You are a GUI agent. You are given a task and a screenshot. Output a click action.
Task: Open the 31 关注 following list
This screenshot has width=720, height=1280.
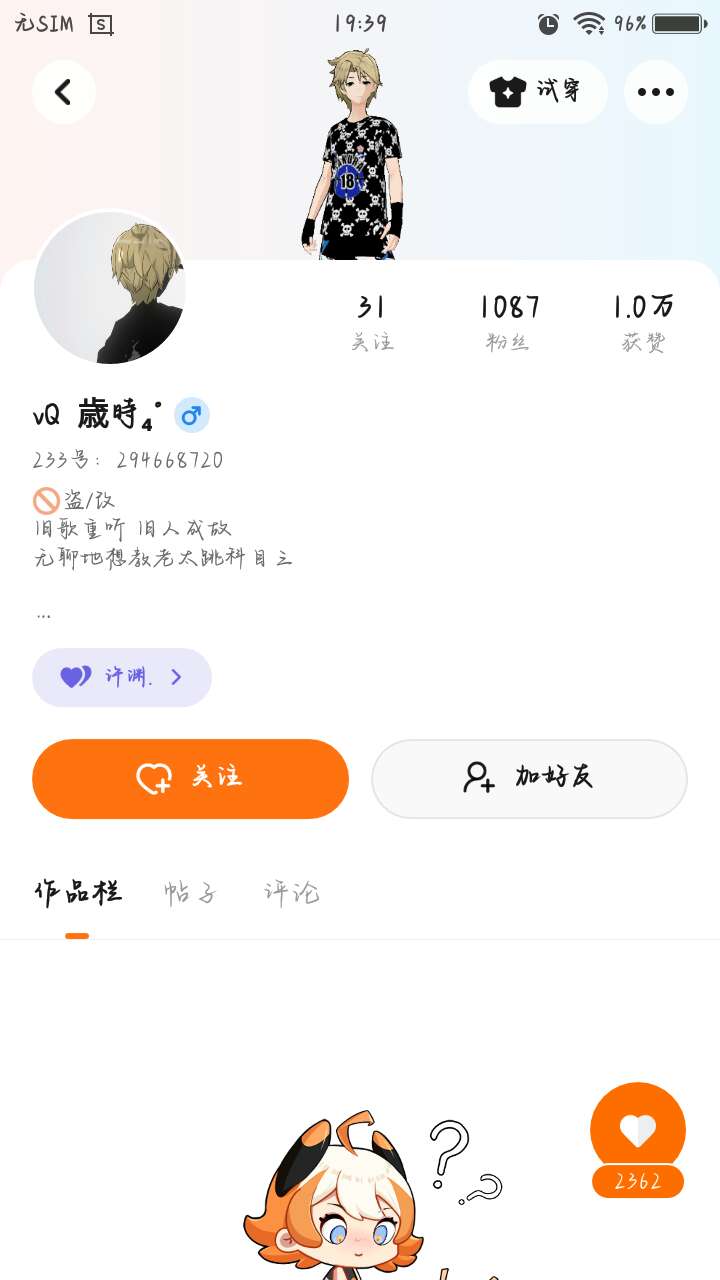(x=372, y=322)
